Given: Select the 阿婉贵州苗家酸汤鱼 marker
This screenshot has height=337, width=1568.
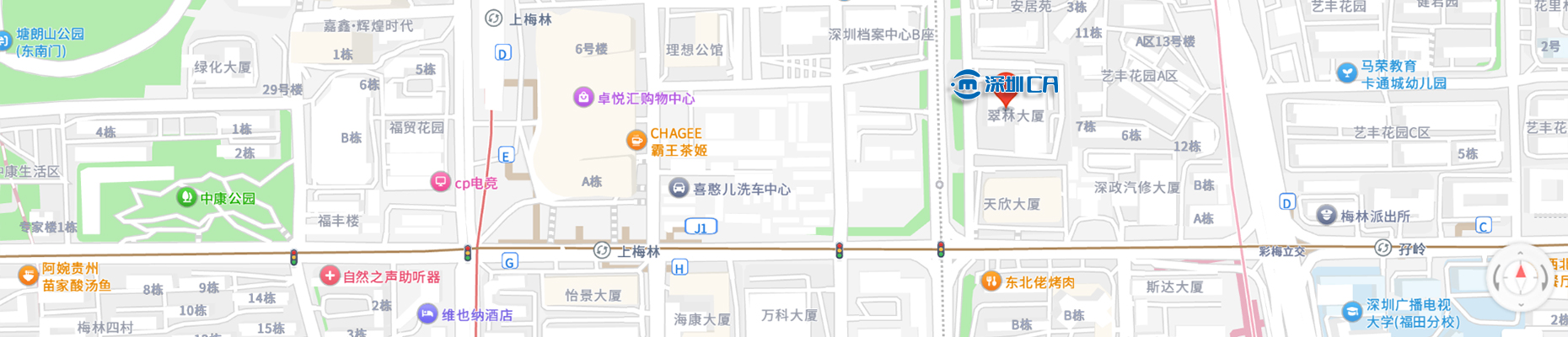Looking at the screenshot, I should pyautogui.click(x=29, y=275).
